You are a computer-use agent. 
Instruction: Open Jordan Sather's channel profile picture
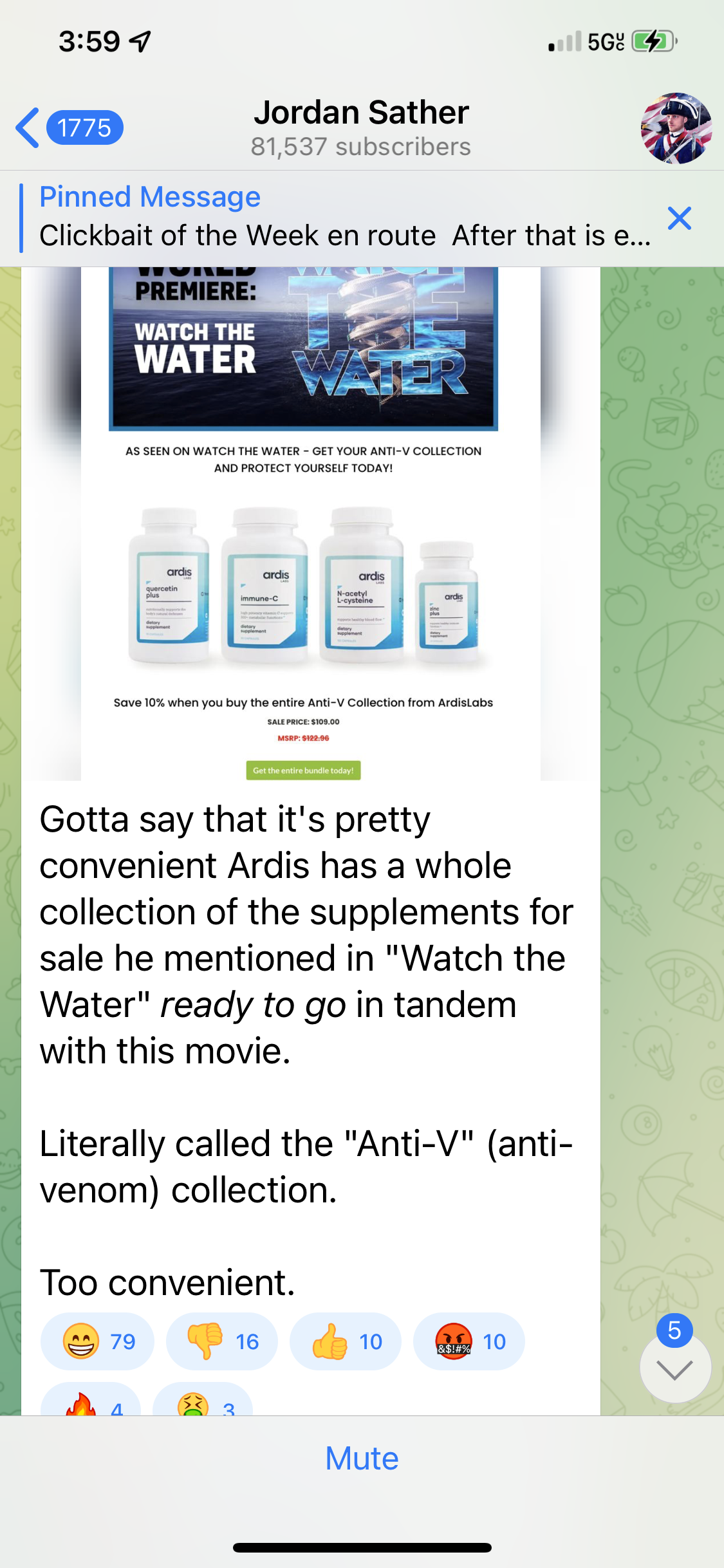[676, 127]
